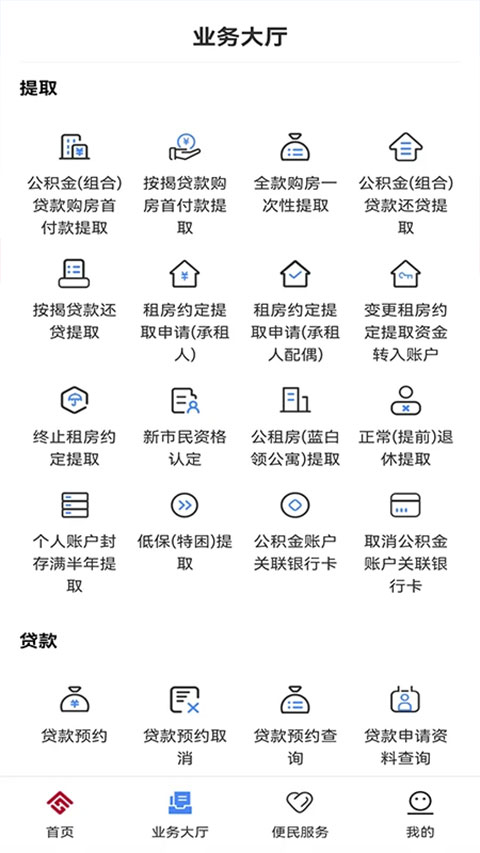Open 贷款申请资料查询
The width and height of the screenshot is (480, 853).
click(x=405, y=725)
